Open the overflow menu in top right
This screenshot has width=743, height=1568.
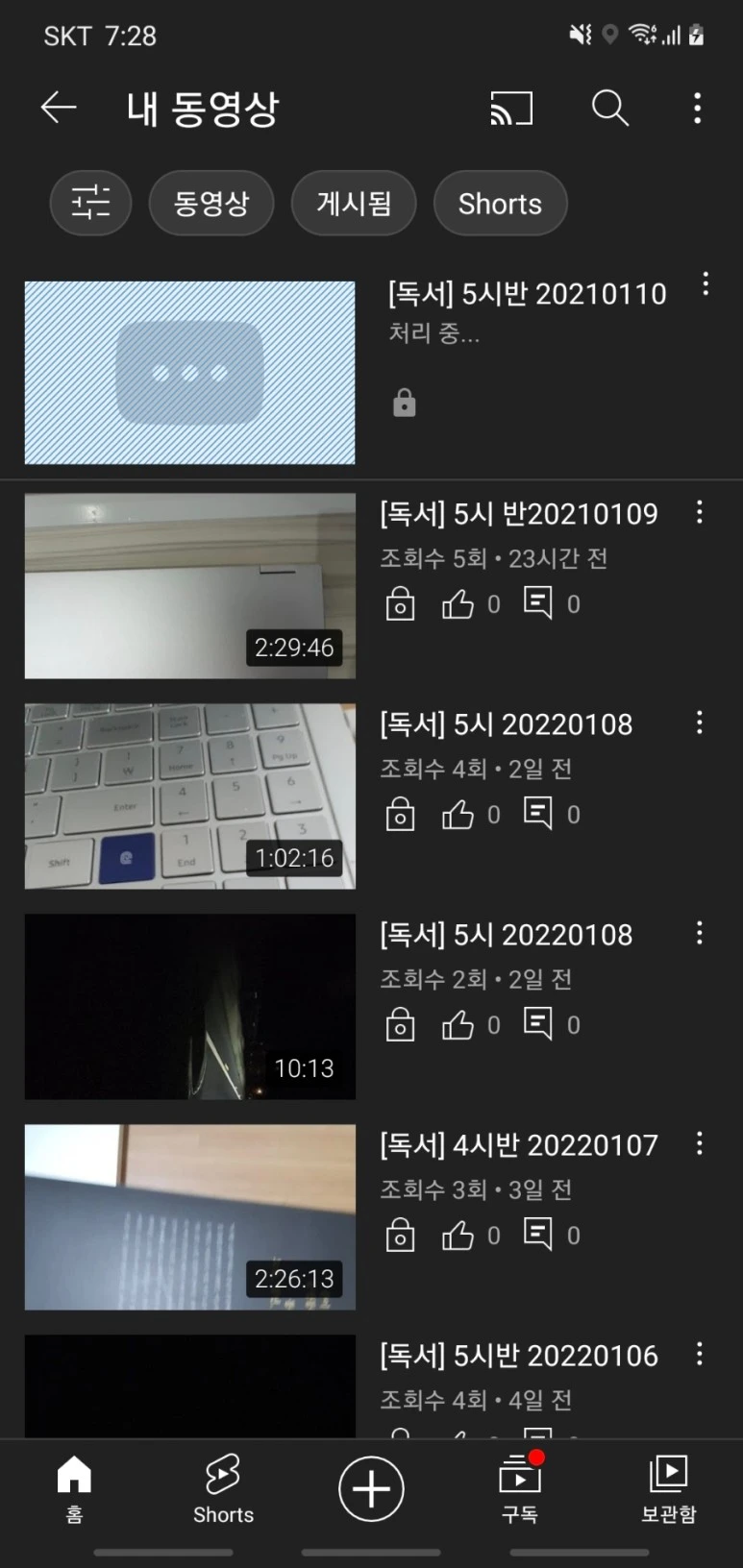tap(696, 109)
